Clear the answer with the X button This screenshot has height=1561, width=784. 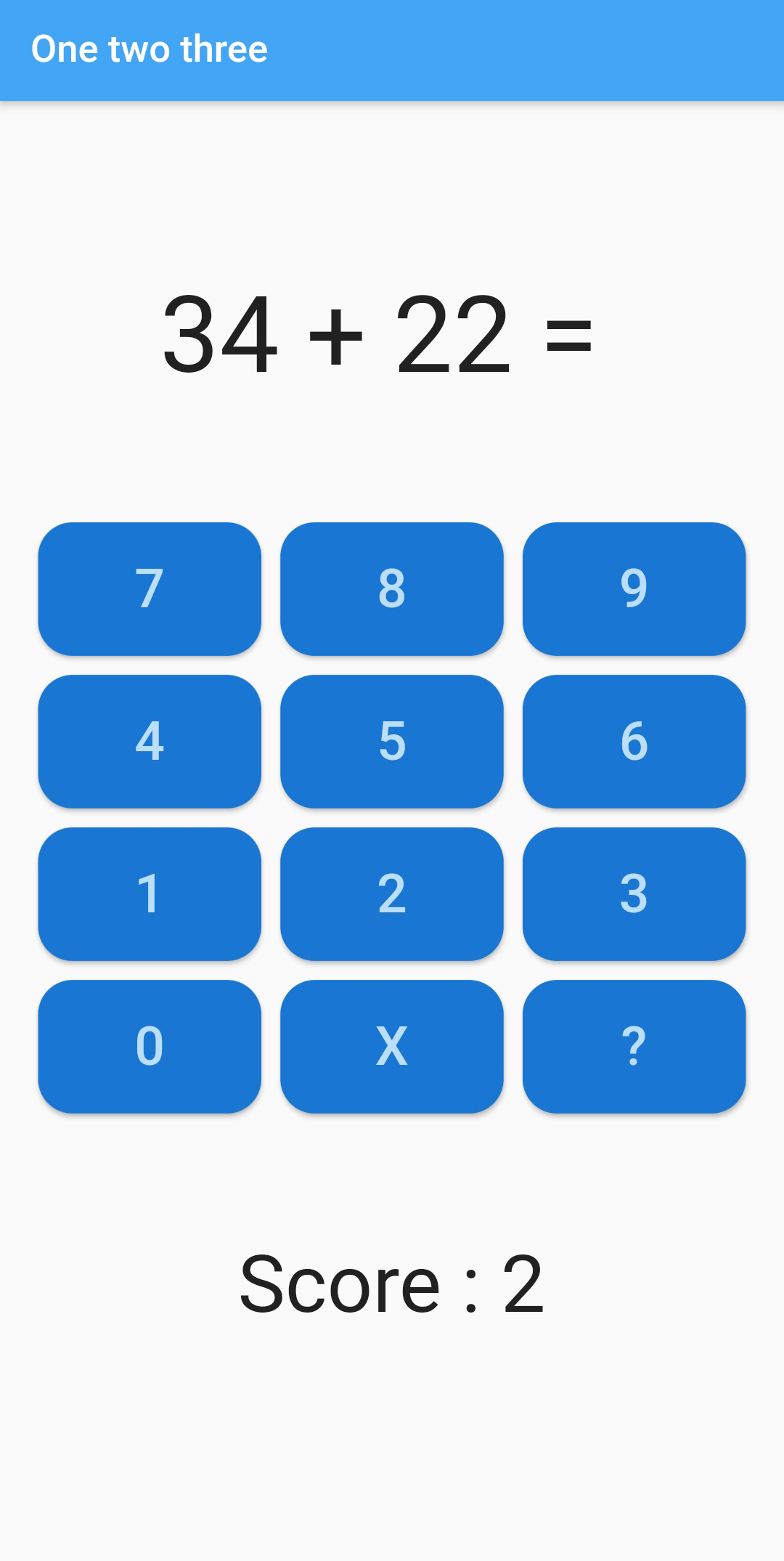pos(392,1046)
